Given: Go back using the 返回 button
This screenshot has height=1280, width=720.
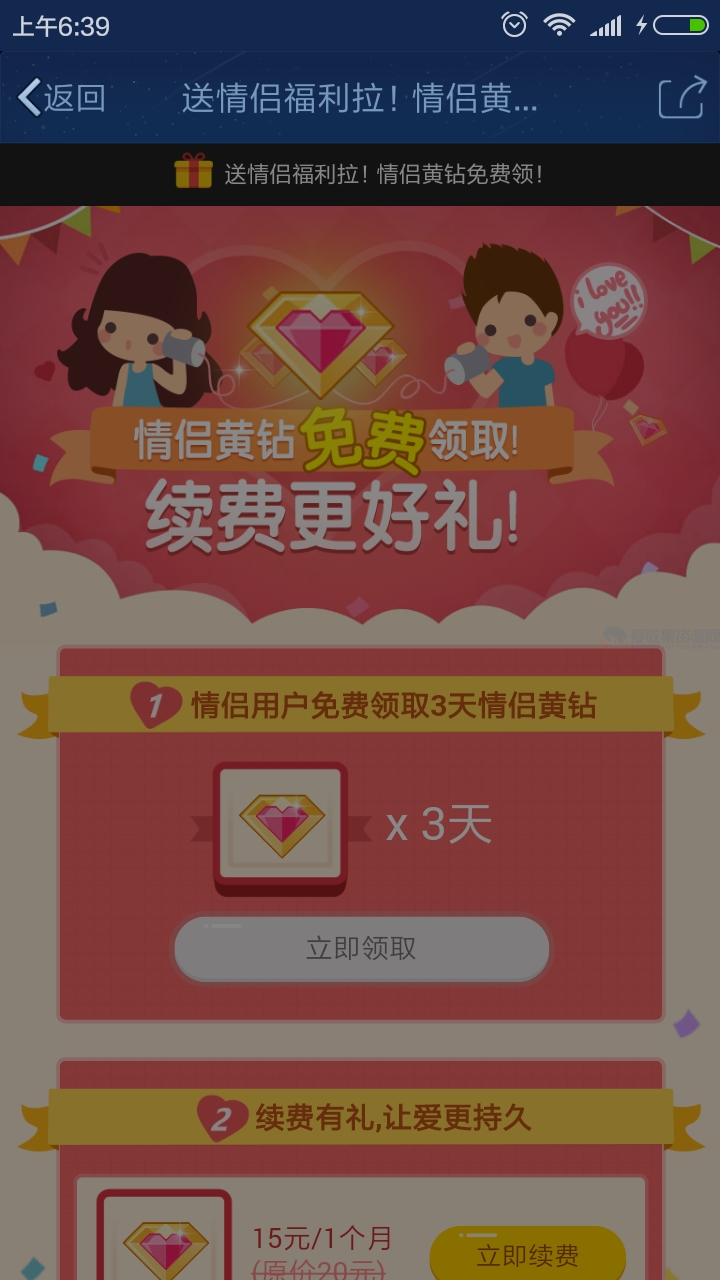Looking at the screenshot, I should (62, 98).
